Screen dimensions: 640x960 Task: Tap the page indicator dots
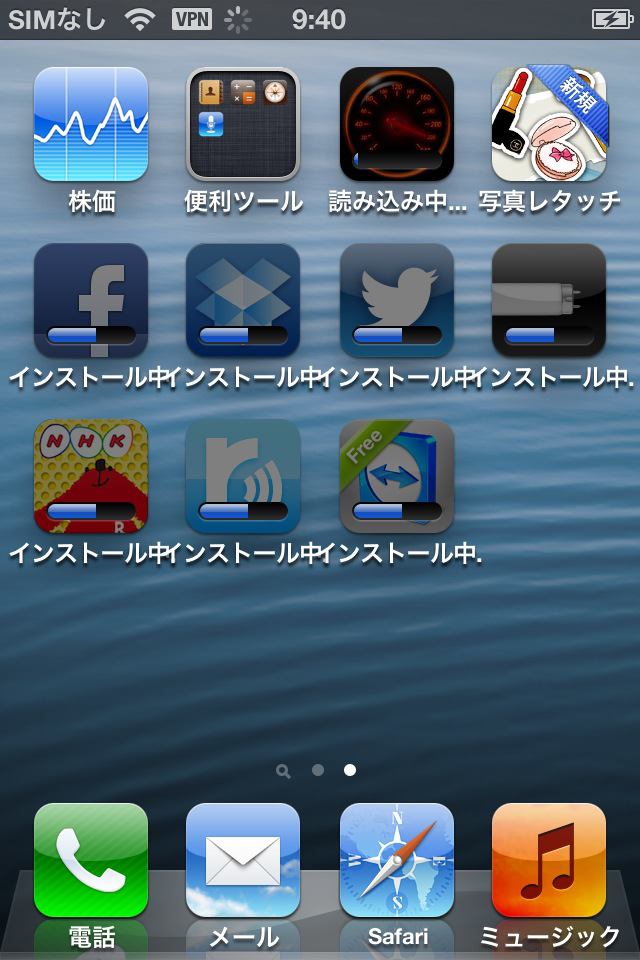(317, 770)
